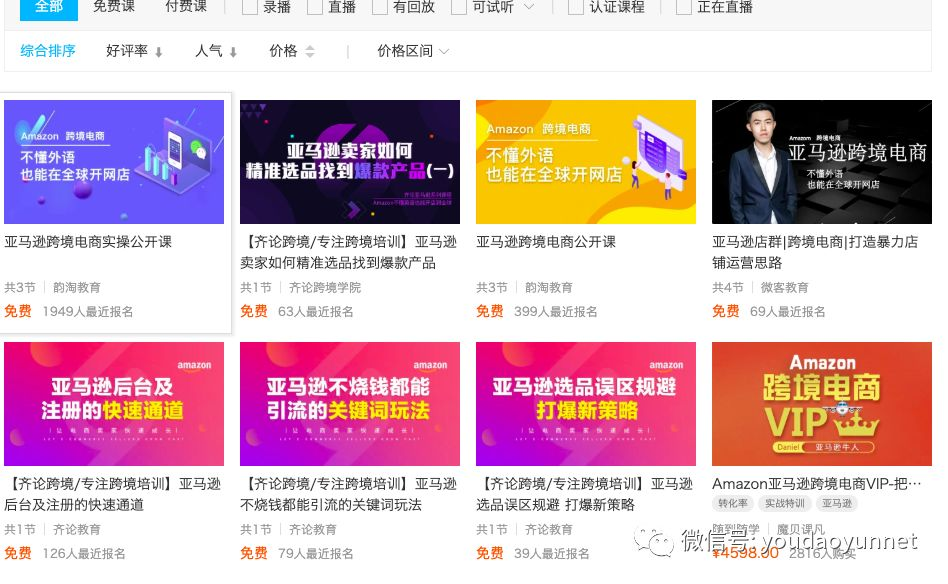Sort courses by 价格

[x=291, y=51]
